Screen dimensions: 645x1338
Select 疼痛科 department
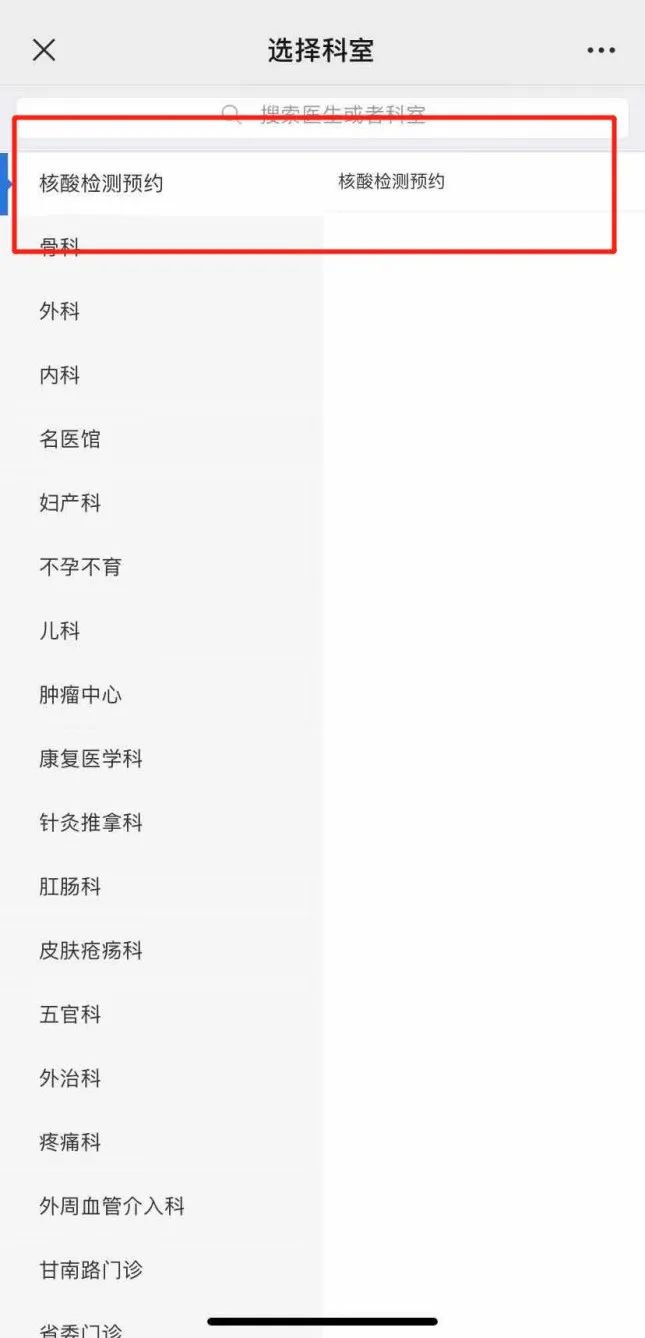[x=161, y=1143]
